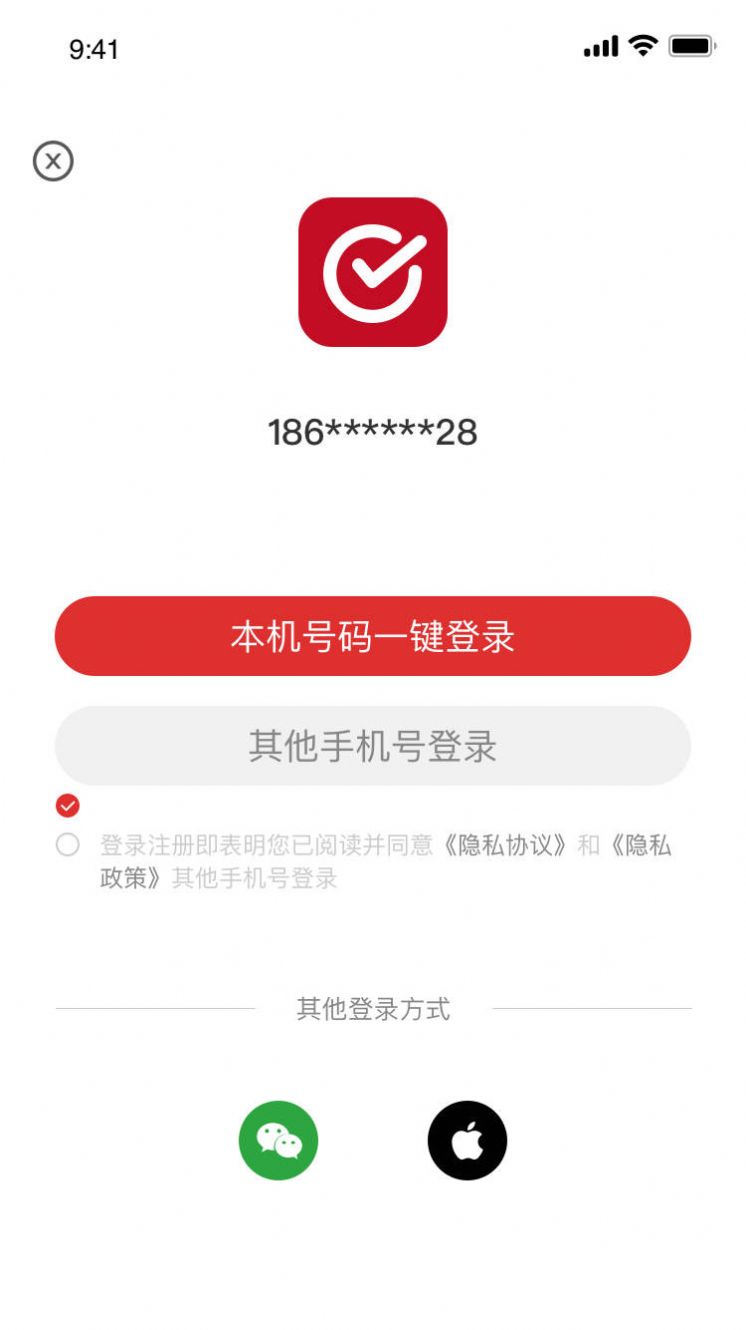Click the masked phone number 186******28

coord(373,432)
